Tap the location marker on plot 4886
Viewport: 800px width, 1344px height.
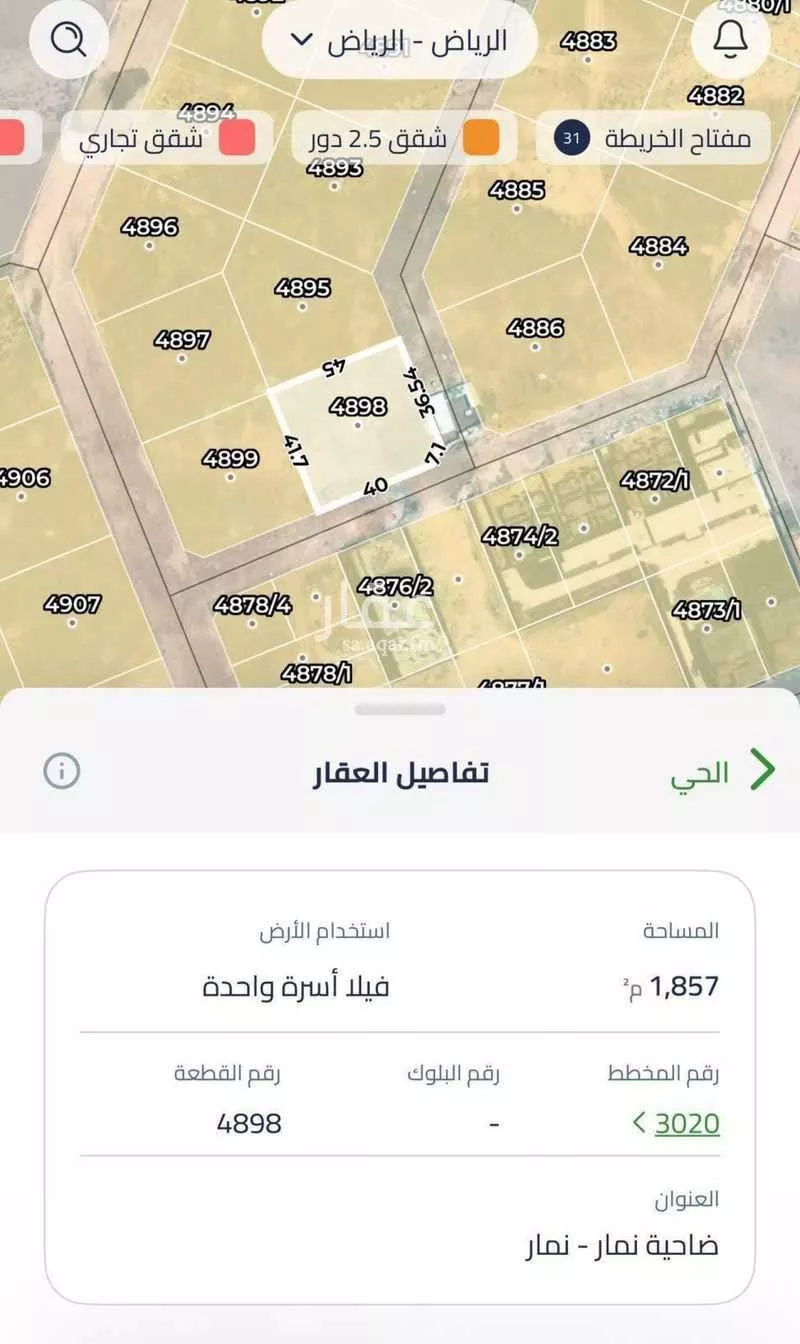tap(536, 346)
